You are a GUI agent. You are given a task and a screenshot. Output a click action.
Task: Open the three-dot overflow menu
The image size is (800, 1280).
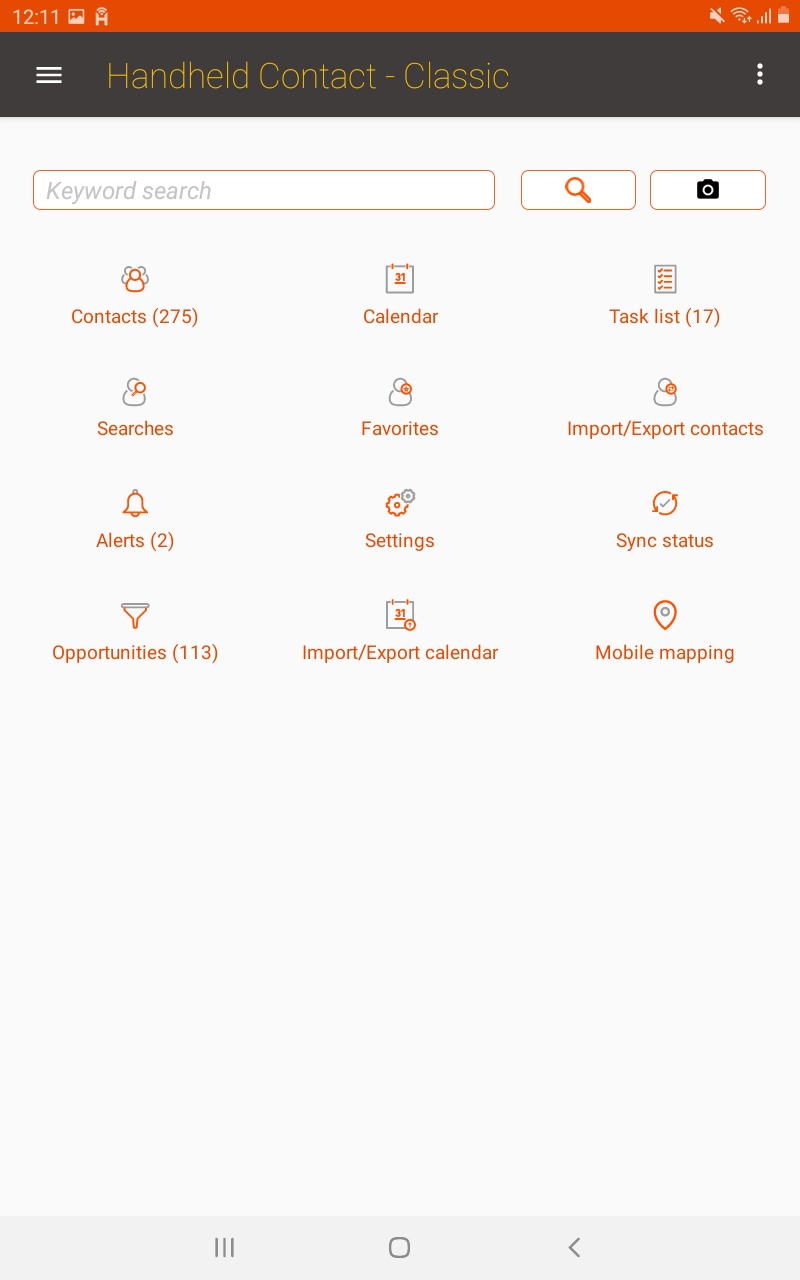(x=760, y=74)
